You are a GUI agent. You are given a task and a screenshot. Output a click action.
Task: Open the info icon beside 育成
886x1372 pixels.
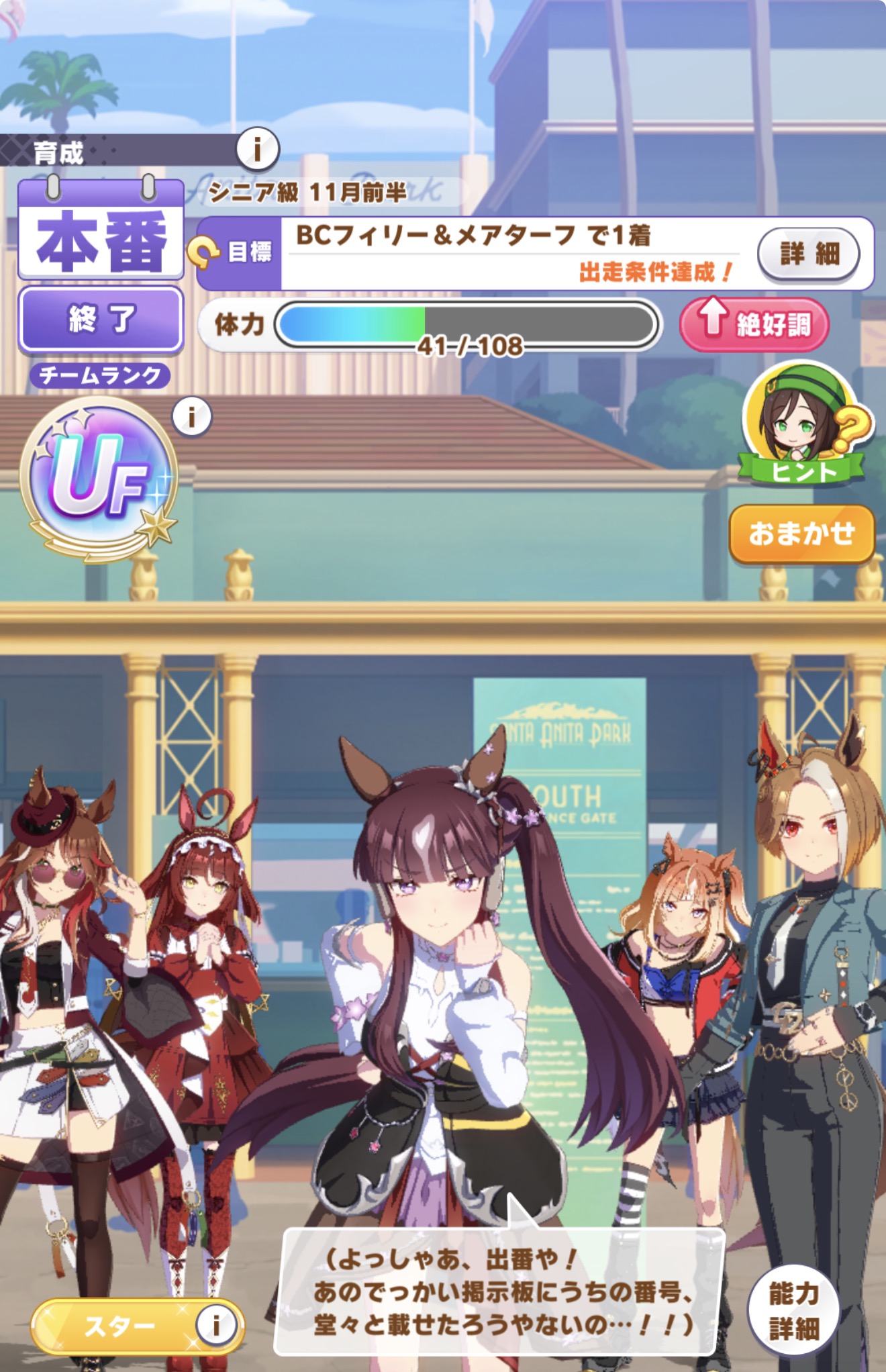tap(257, 149)
